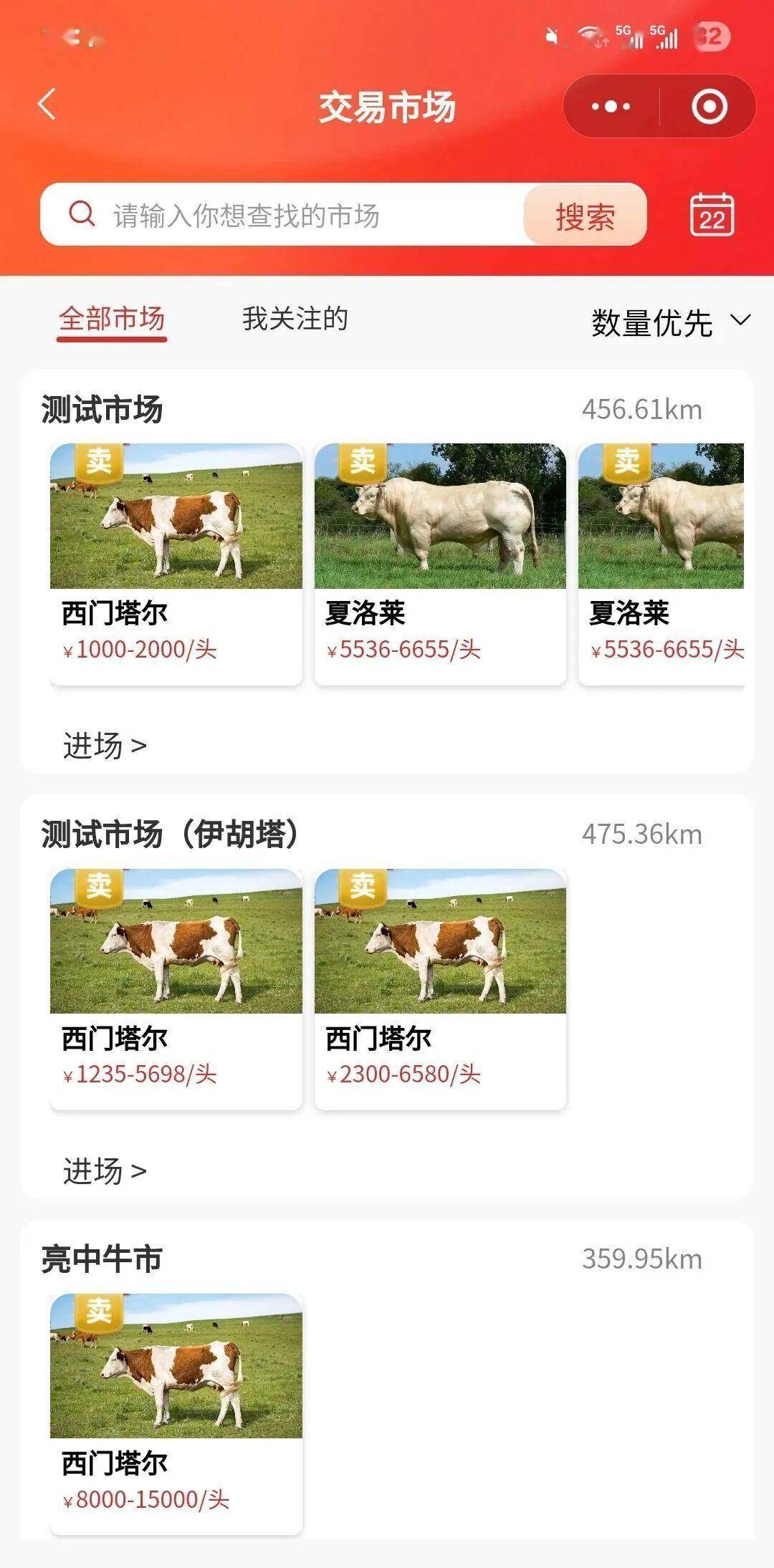The image size is (774, 1568).
Task: Tap the back arrow at top left
Action: [x=44, y=105]
